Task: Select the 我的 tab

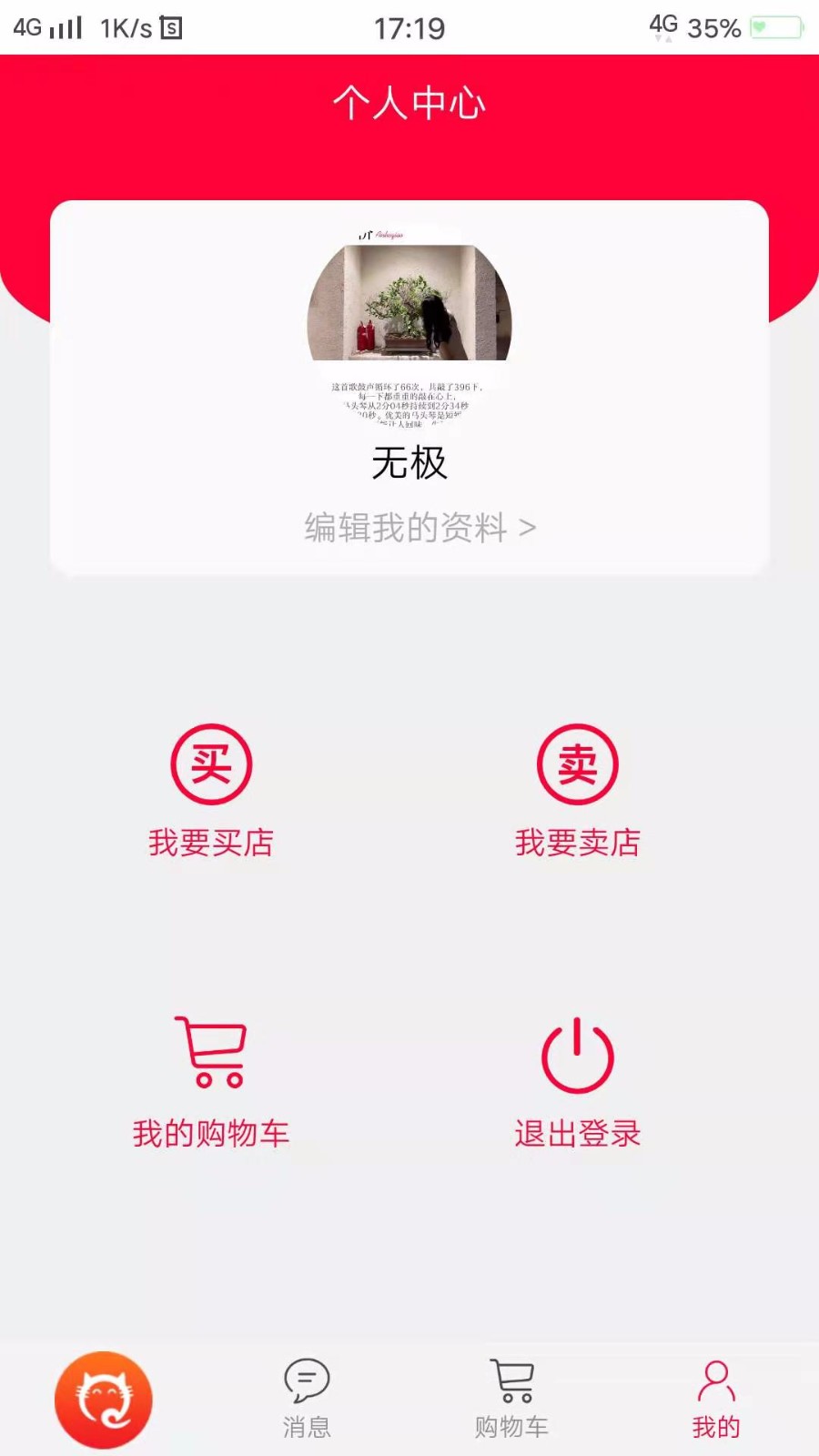Action: (716, 1426)
